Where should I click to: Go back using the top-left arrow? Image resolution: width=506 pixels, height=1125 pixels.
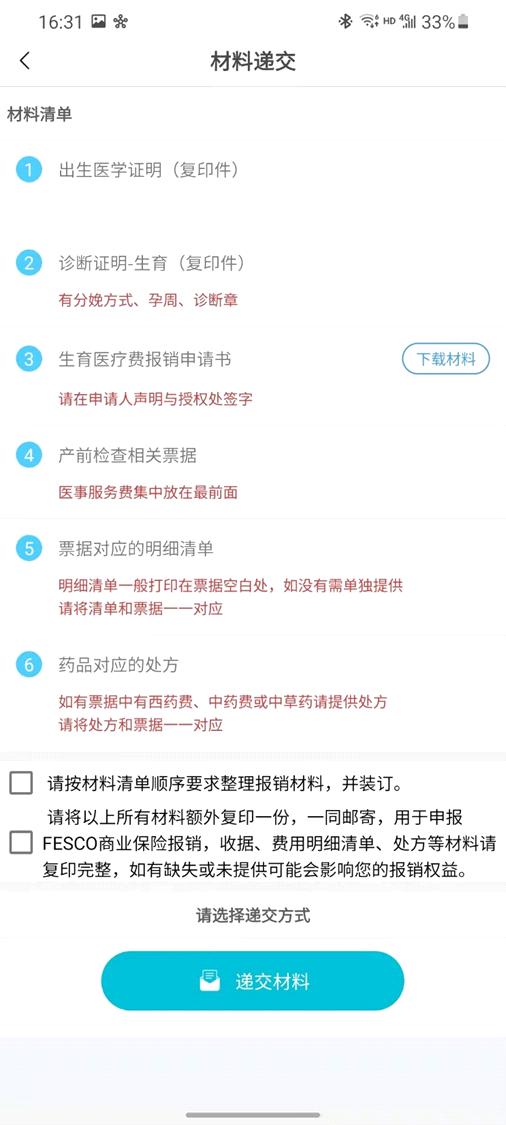pos(25,61)
